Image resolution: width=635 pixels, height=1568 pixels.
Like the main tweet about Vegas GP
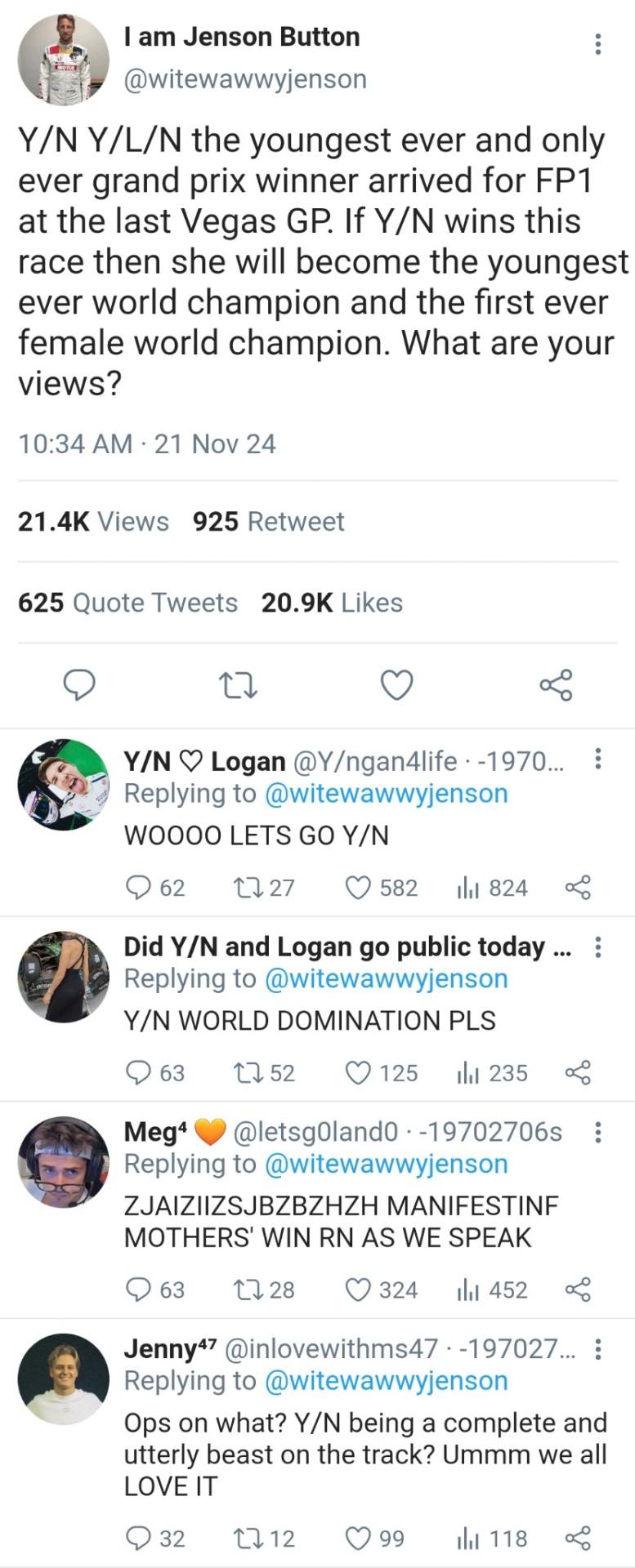point(397,684)
